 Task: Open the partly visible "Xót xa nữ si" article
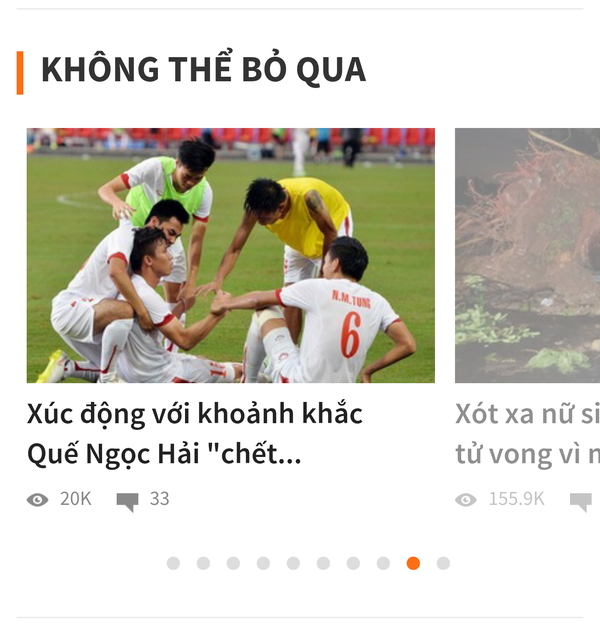(527, 434)
